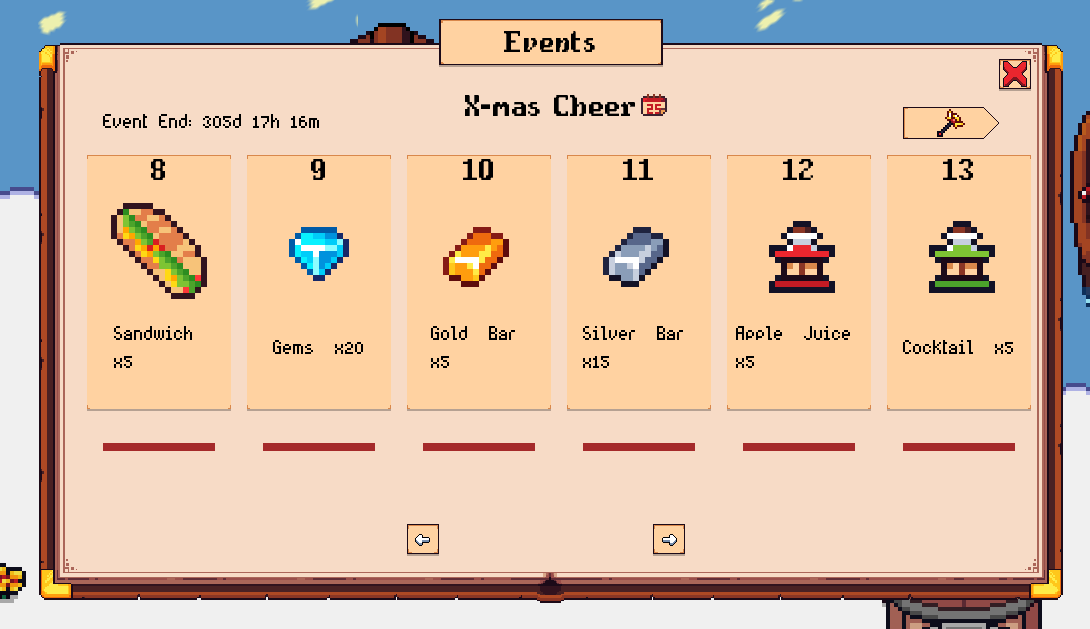The image size is (1090, 629).
Task: Open the day 10 Gold Bar reward
Action: [x=479, y=282]
